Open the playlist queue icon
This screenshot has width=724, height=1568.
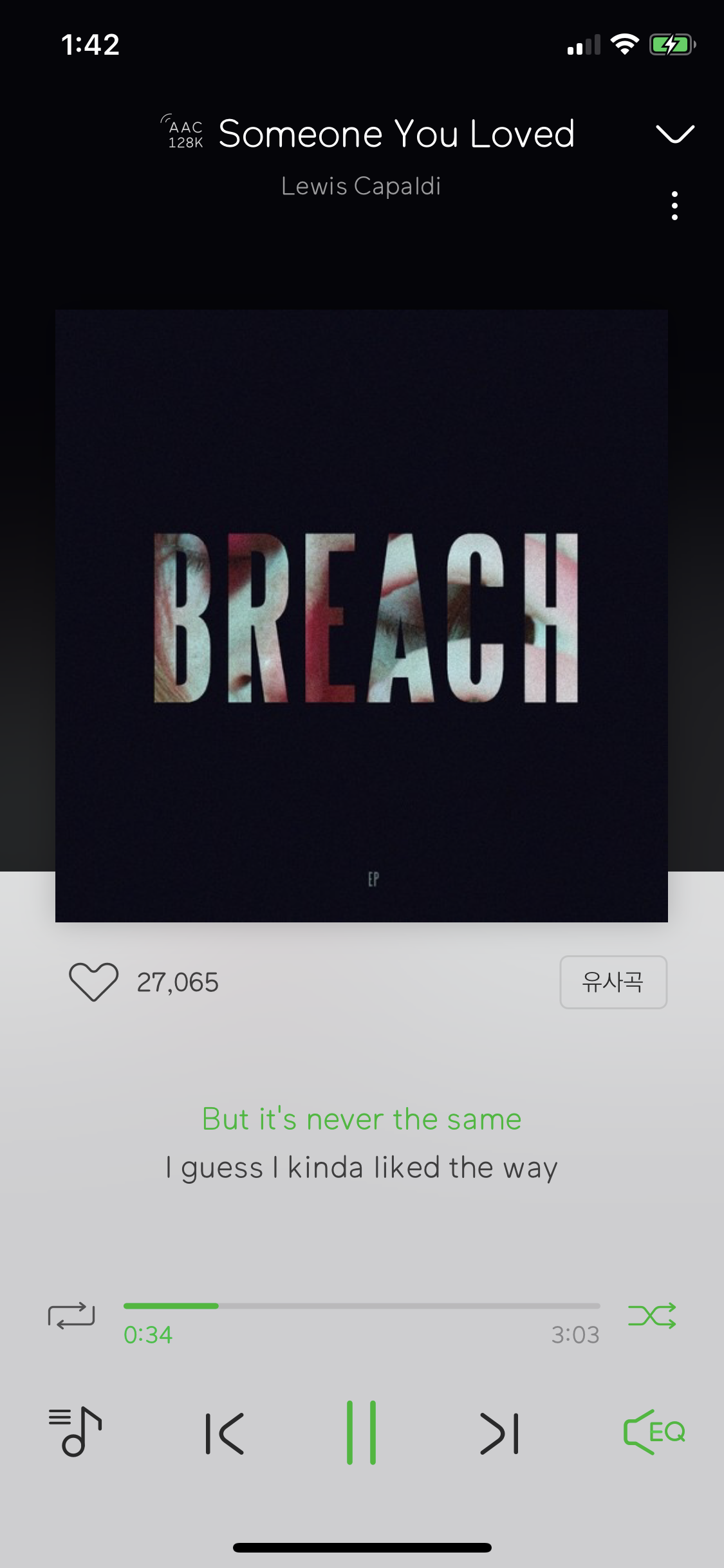75,1432
